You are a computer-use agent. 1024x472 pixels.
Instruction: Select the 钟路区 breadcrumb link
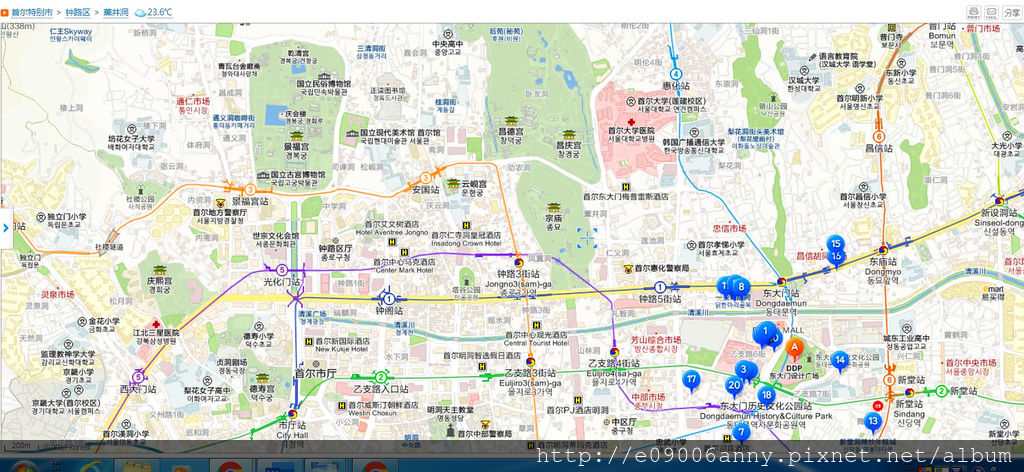point(77,12)
